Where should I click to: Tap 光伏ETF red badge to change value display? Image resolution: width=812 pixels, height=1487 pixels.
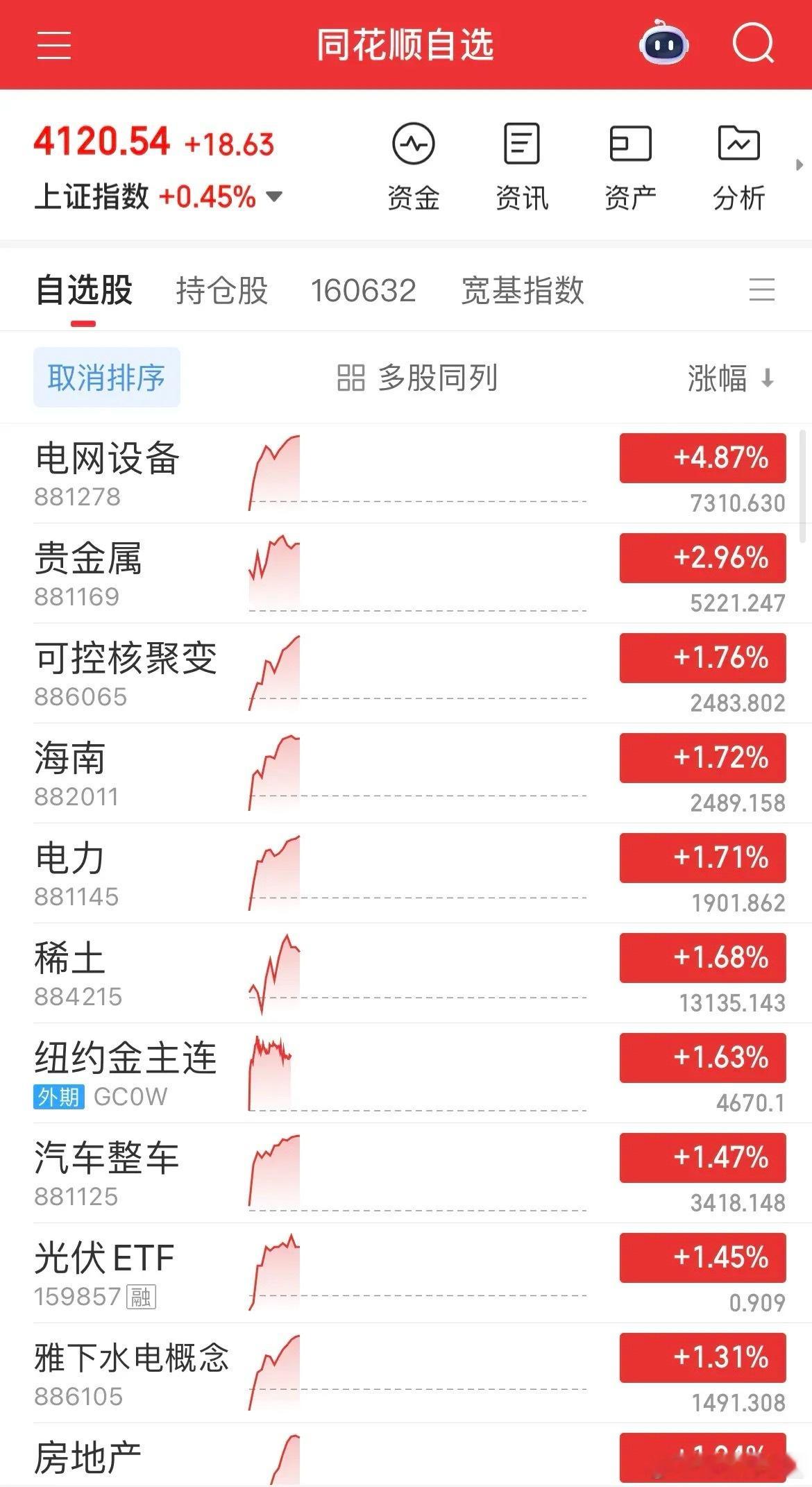[x=702, y=1259]
